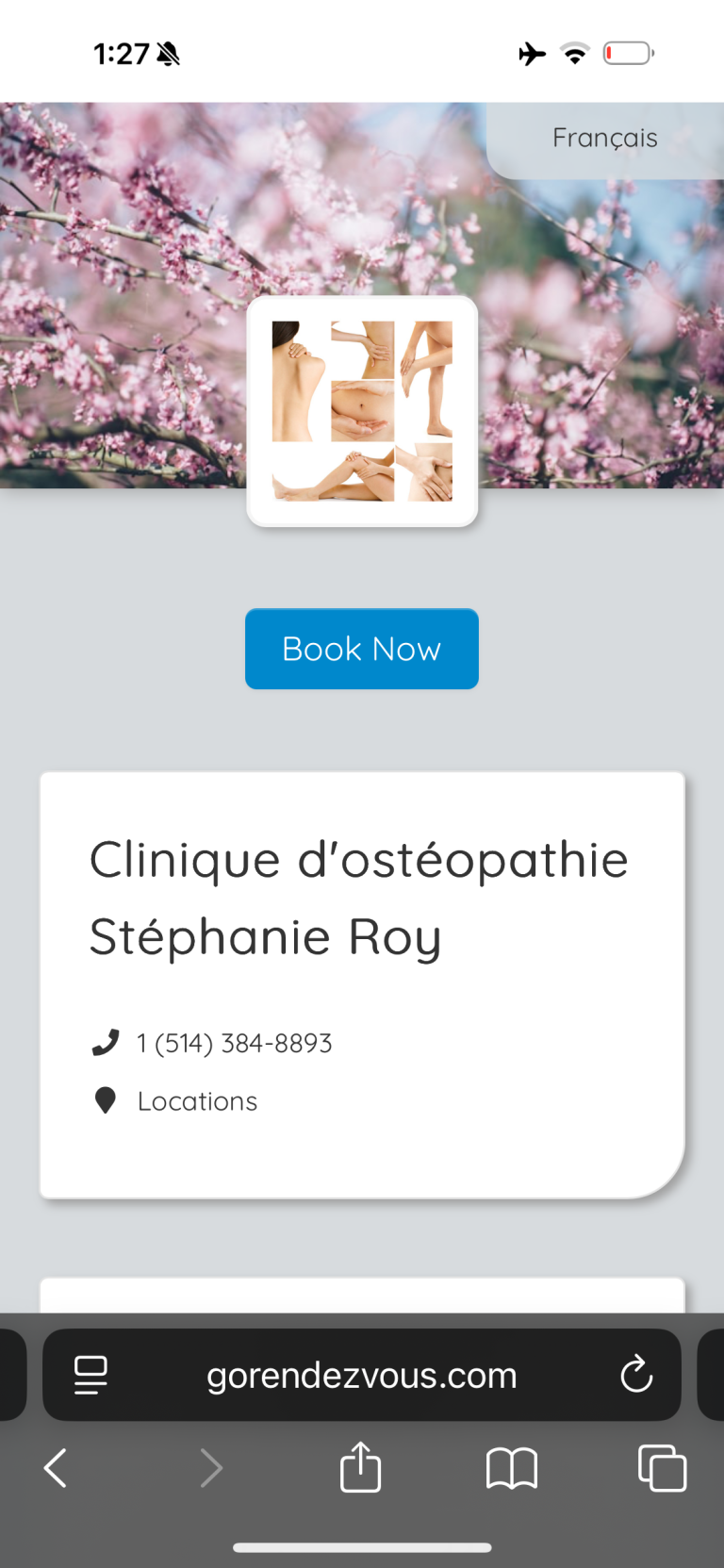
Task: Tap the Book Now button
Action: 362,649
